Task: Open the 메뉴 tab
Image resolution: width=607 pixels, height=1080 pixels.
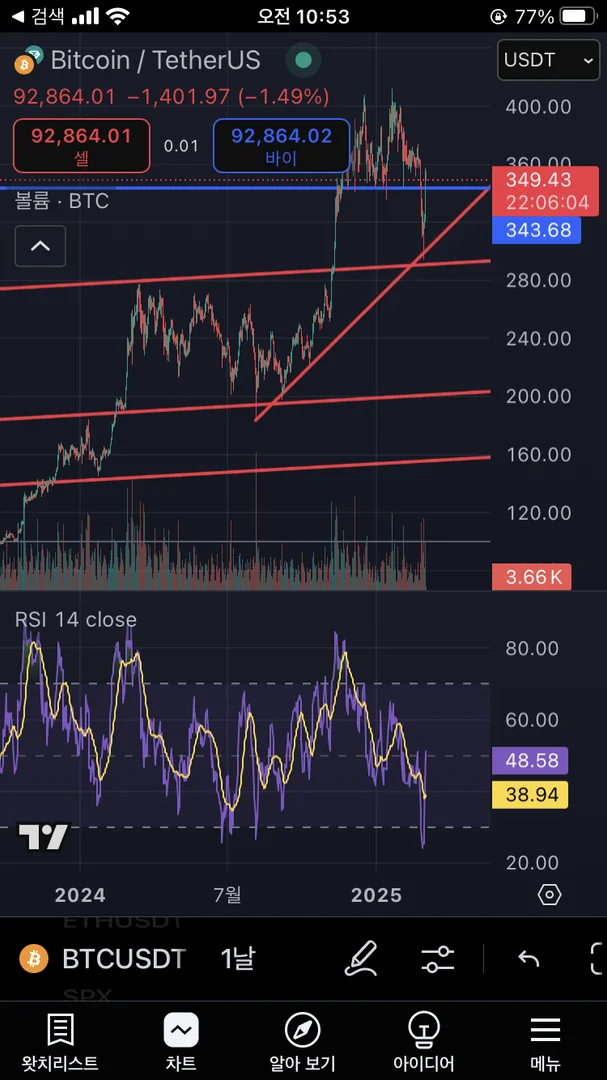Action: pyautogui.click(x=545, y=1042)
